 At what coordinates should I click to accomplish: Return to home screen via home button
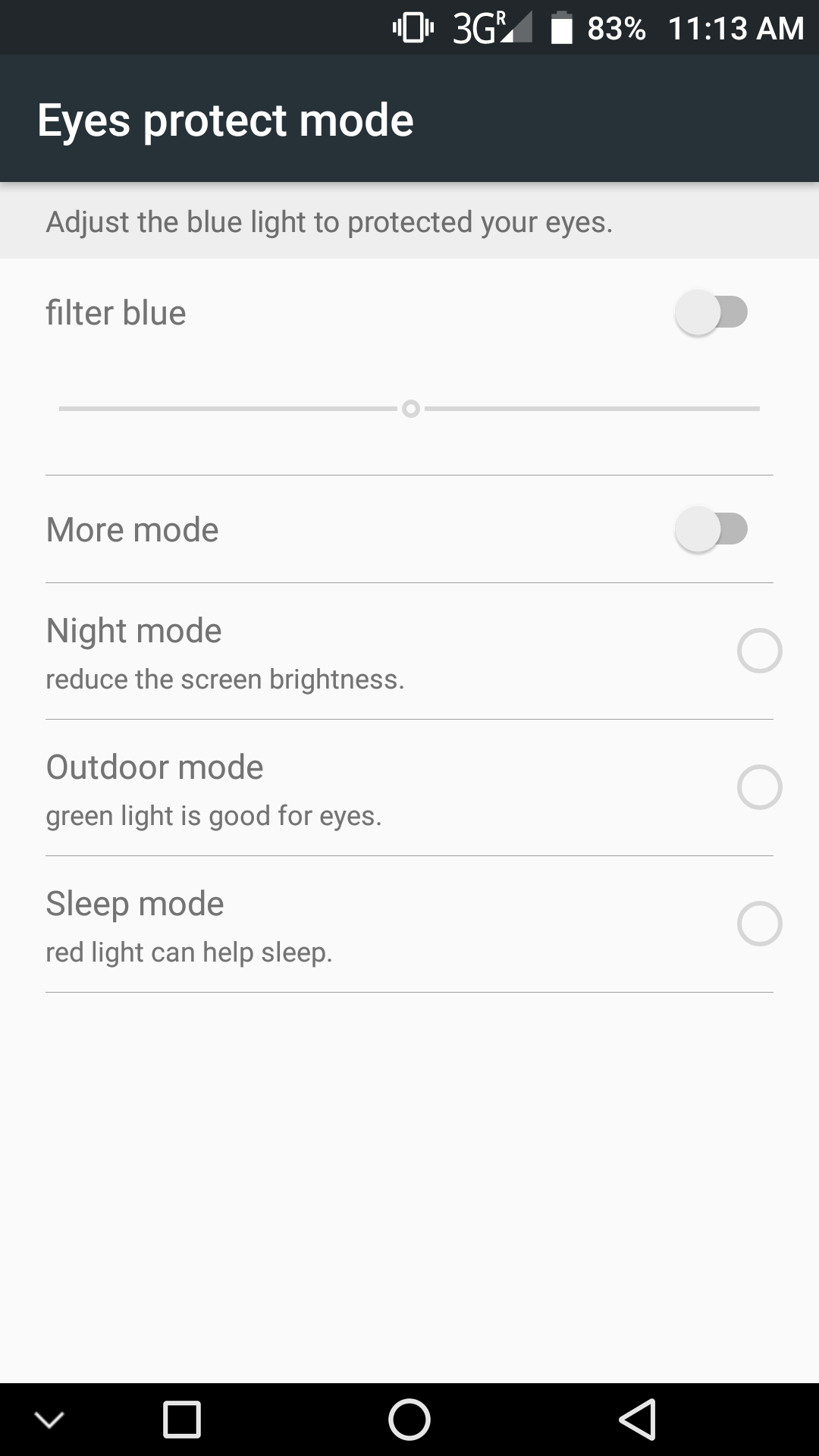[x=409, y=1420]
